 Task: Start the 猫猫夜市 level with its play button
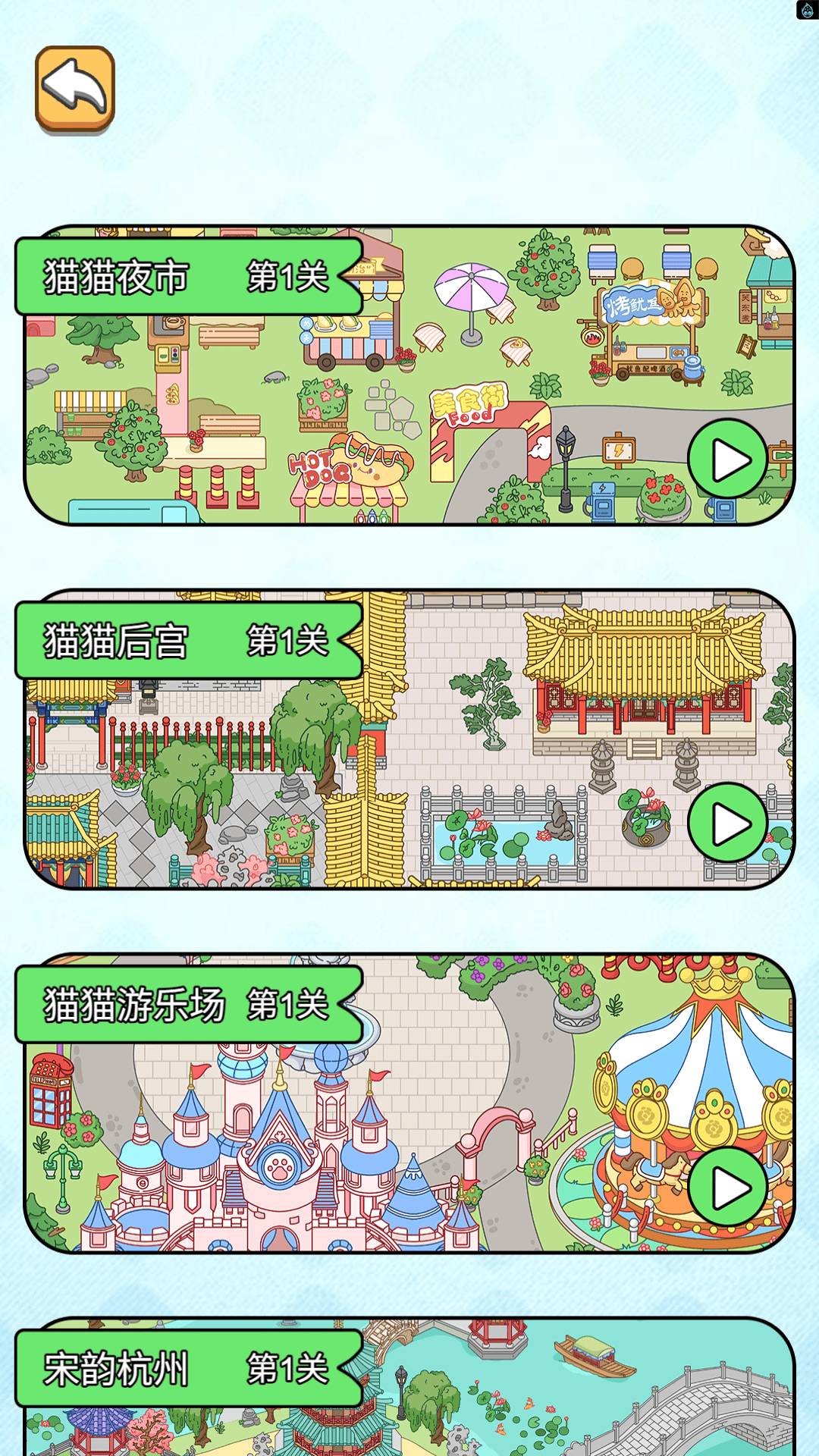tap(727, 460)
